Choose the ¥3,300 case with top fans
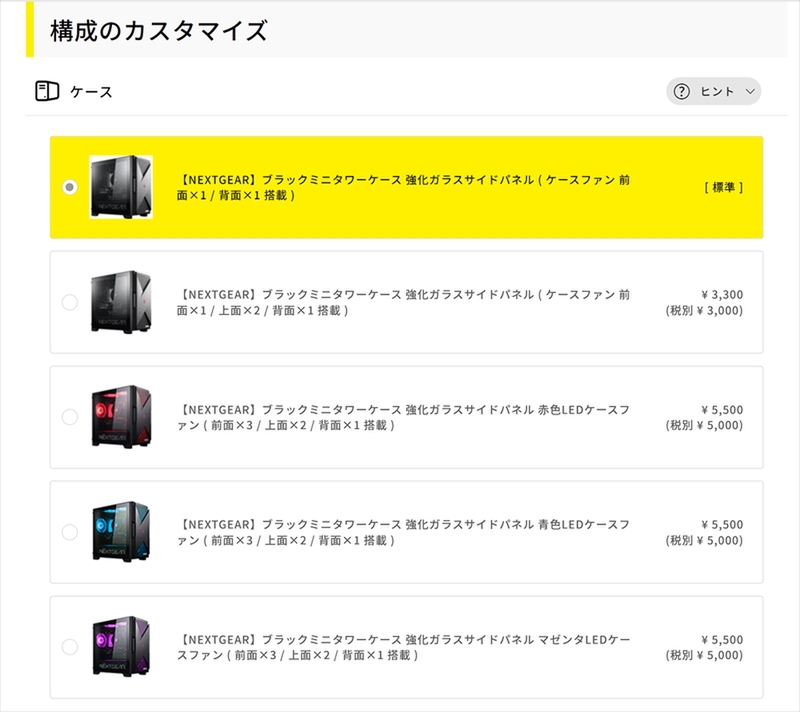Image resolution: width=800 pixels, height=712 pixels. (x=69, y=302)
